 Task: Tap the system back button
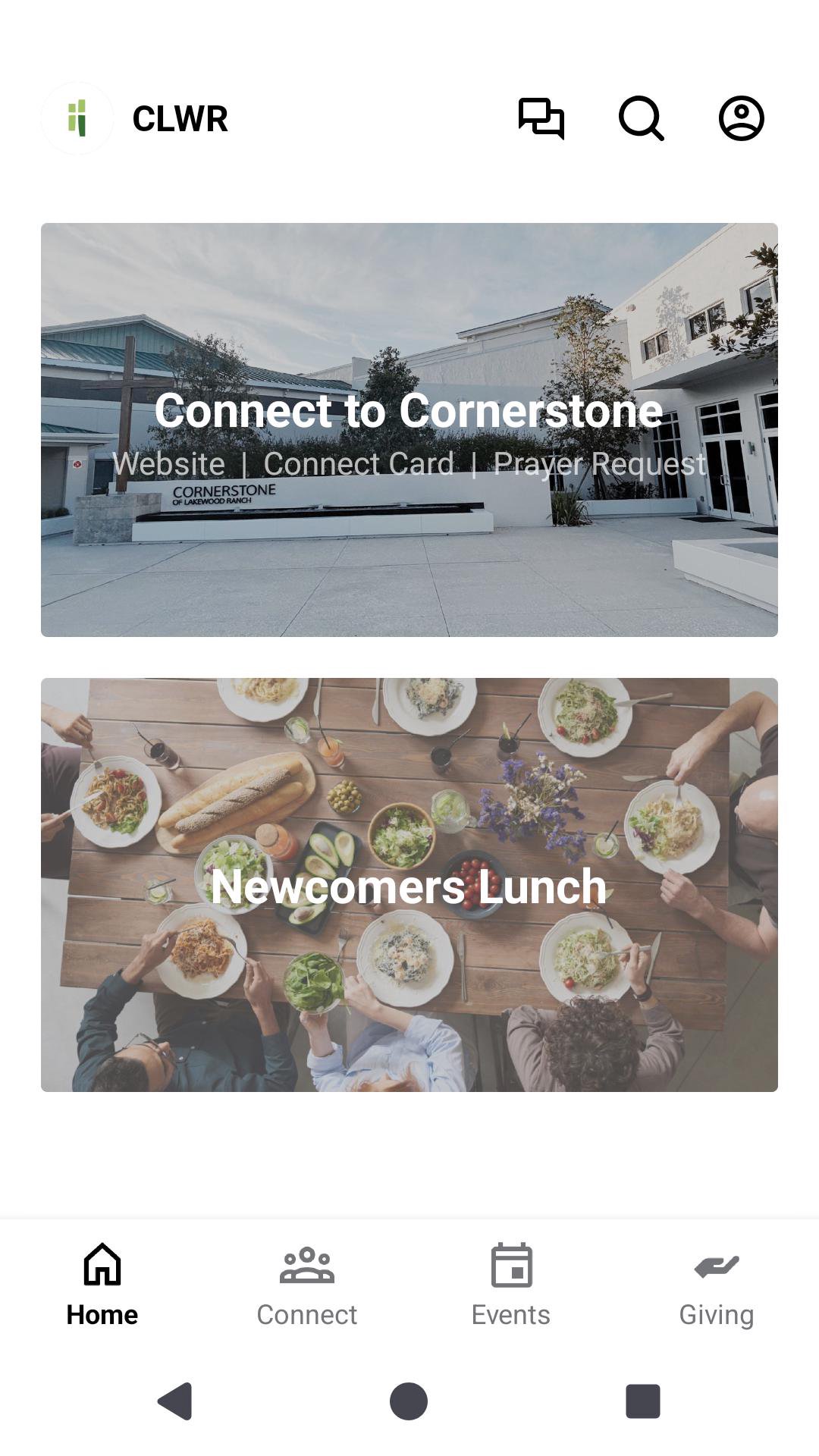point(175,1401)
